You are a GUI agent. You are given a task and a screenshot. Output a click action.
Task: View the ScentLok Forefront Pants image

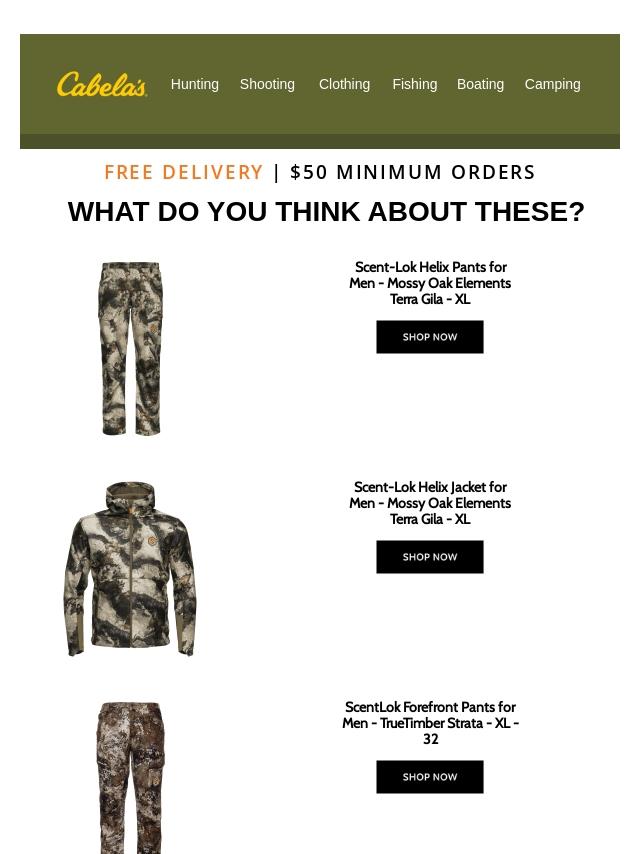point(131,778)
